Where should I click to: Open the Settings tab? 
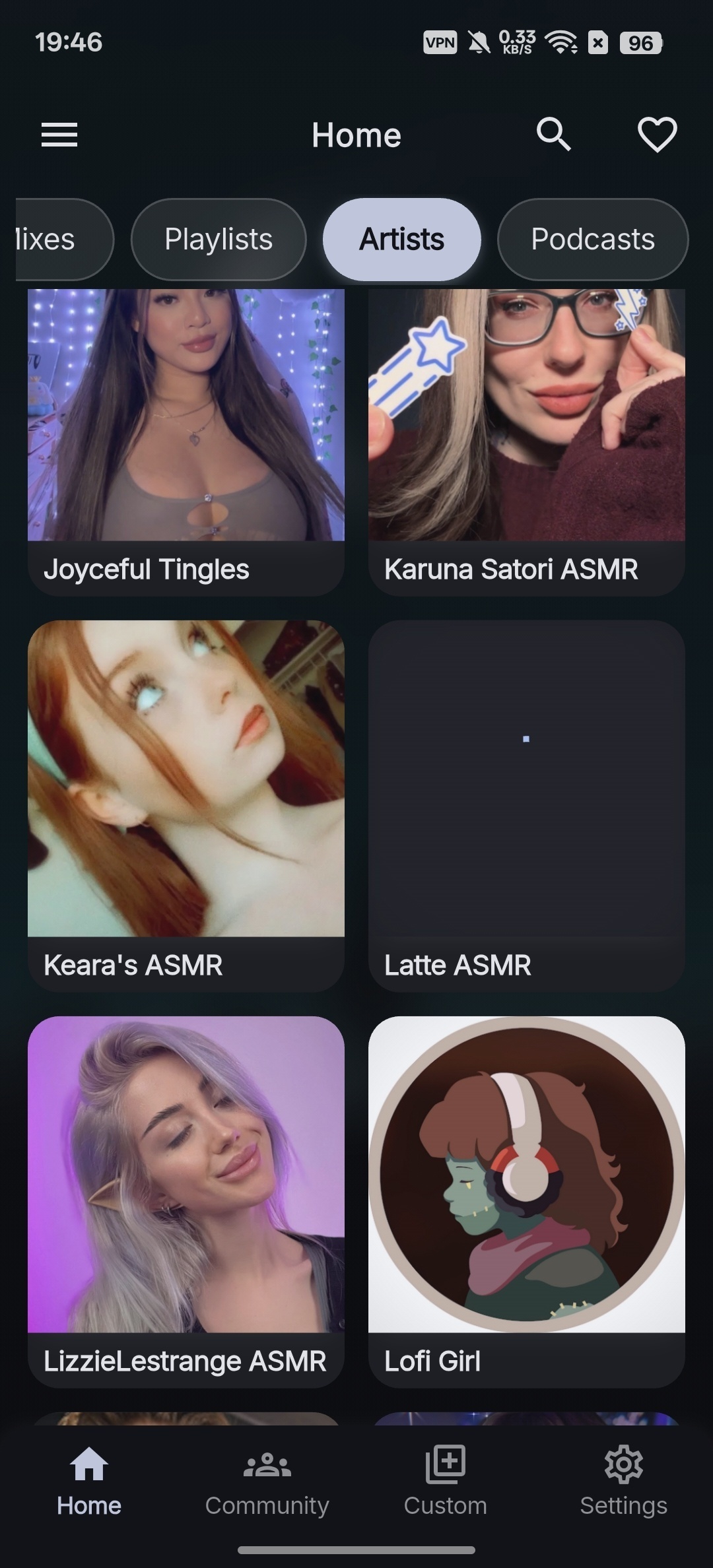(624, 1481)
